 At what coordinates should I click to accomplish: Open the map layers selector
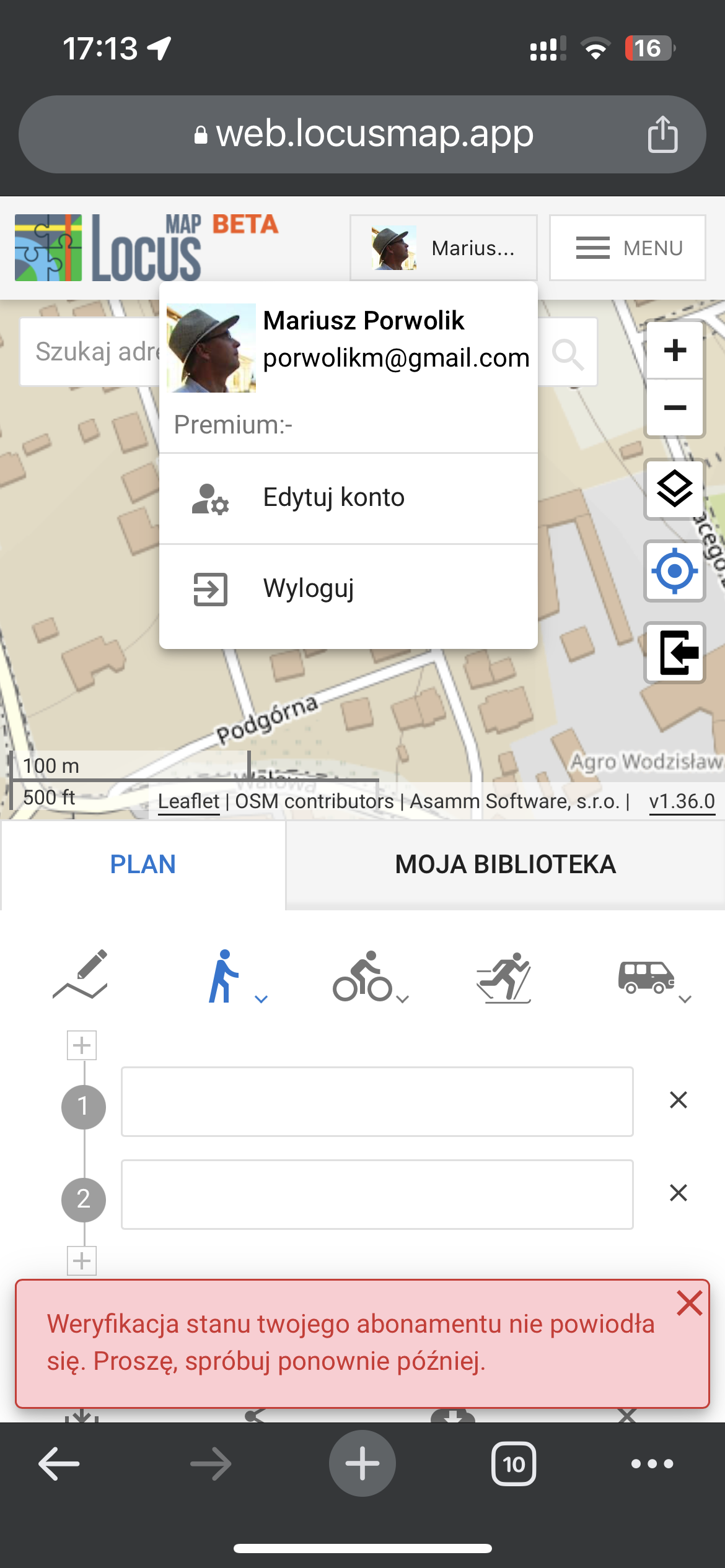tap(674, 489)
